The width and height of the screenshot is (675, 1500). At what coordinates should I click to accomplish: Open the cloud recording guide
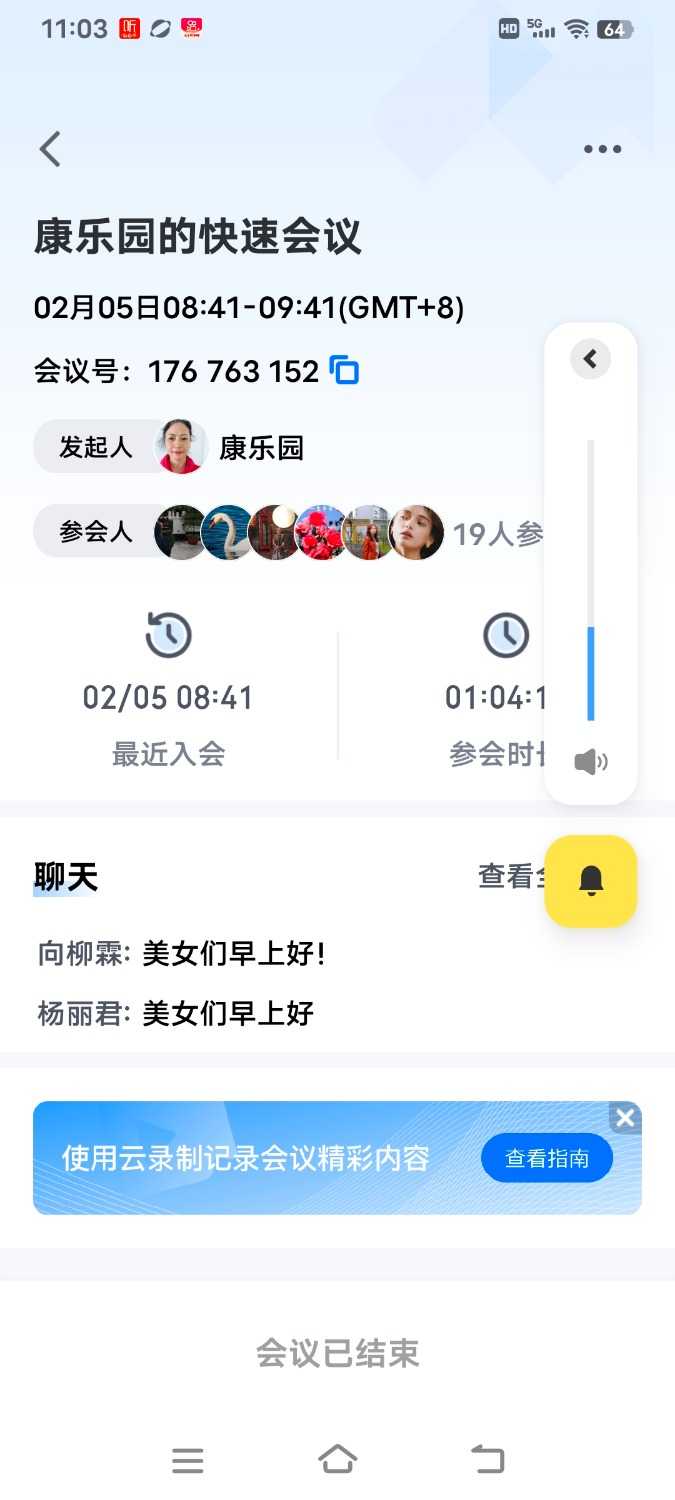(546, 1158)
